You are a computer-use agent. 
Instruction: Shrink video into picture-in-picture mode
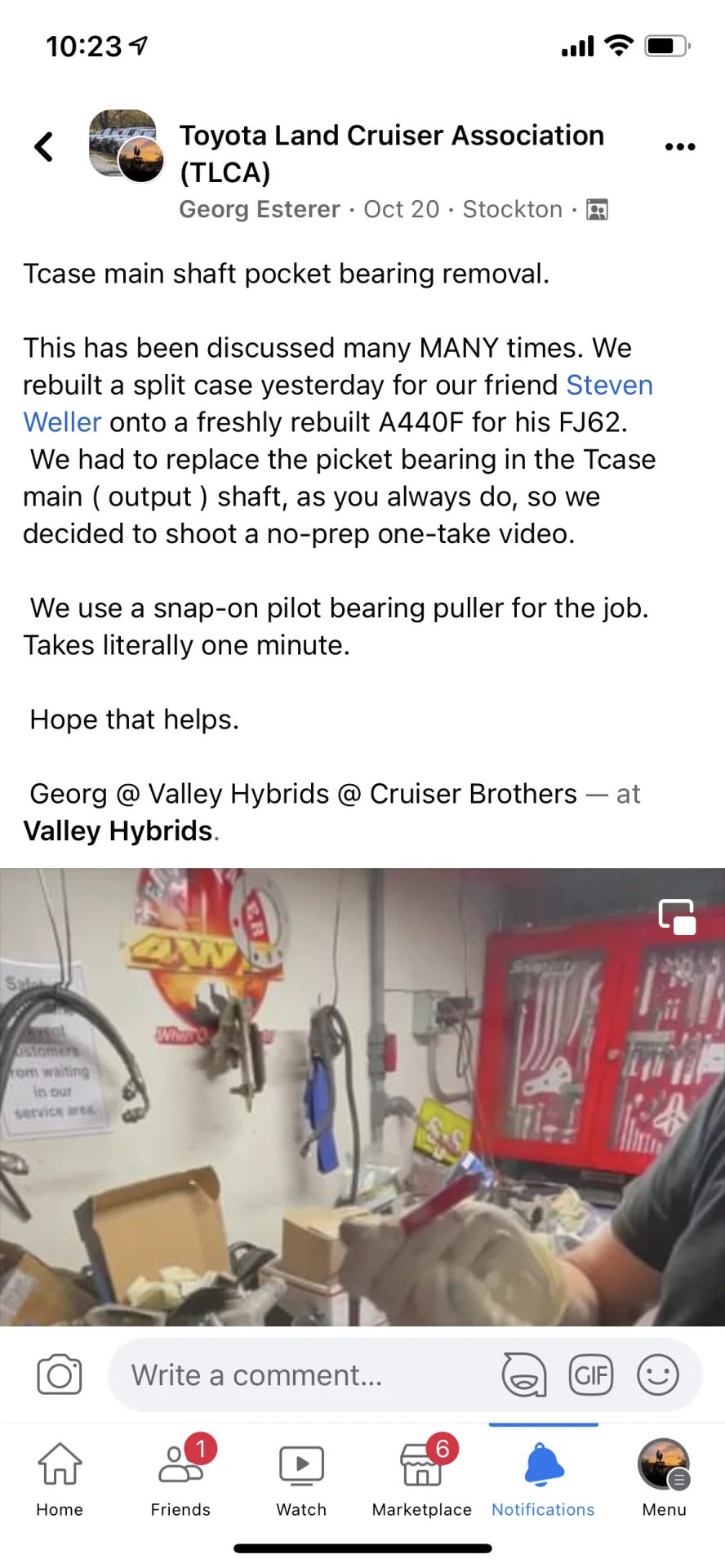tap(677, 917)
